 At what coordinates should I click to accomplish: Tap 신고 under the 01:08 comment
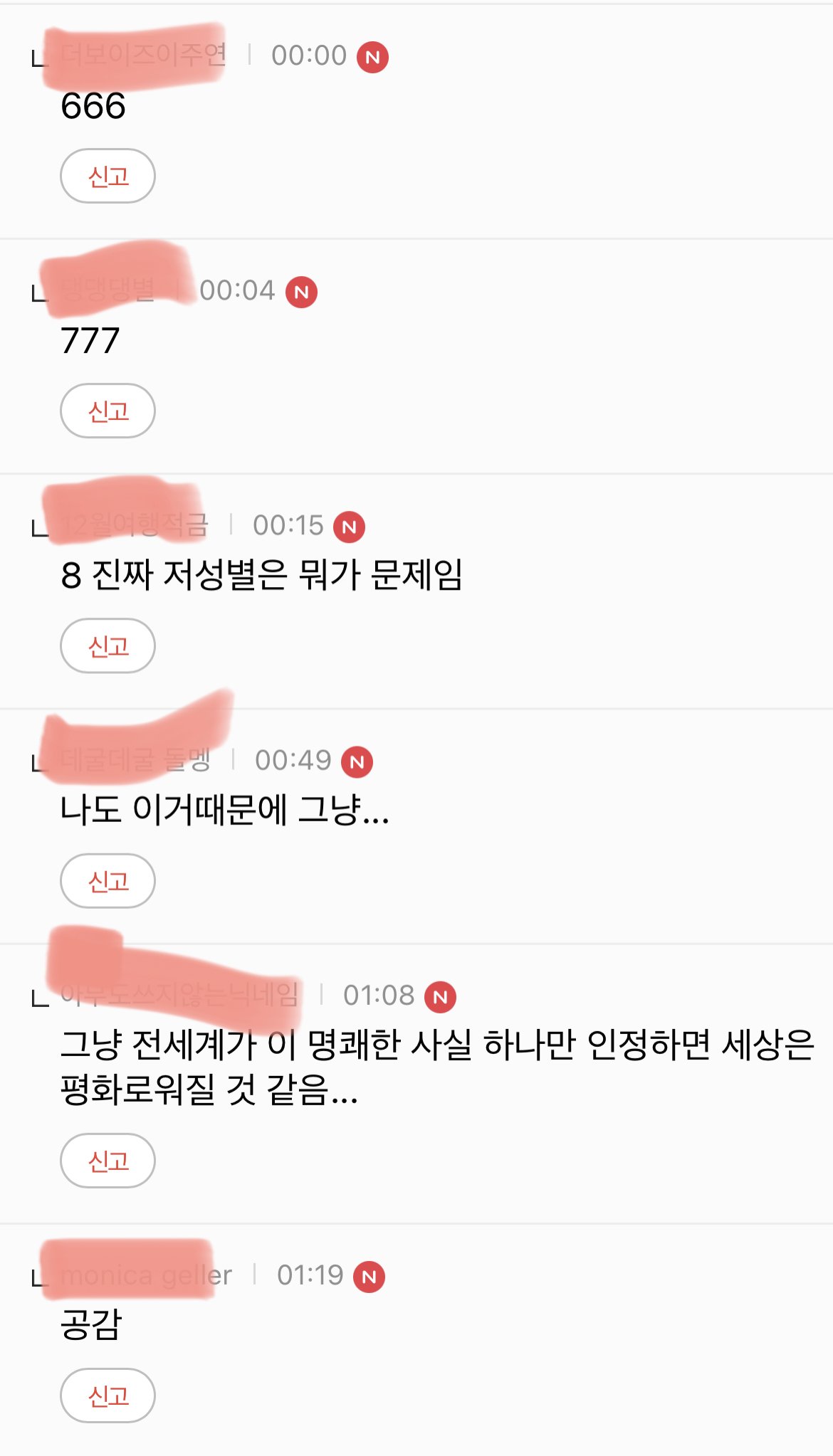point(108,1161)
